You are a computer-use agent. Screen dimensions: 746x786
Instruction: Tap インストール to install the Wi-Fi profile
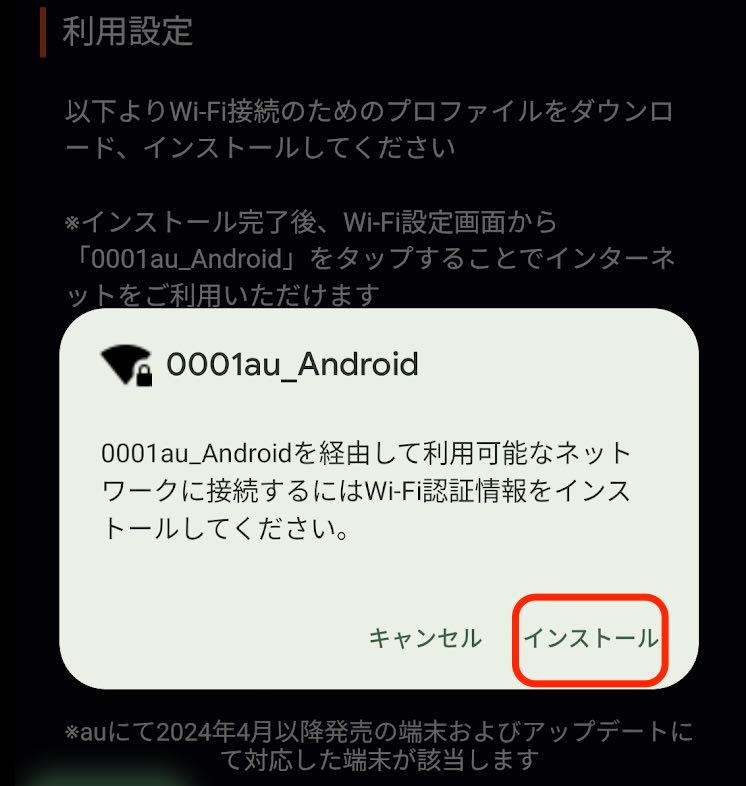coord(592,638)
